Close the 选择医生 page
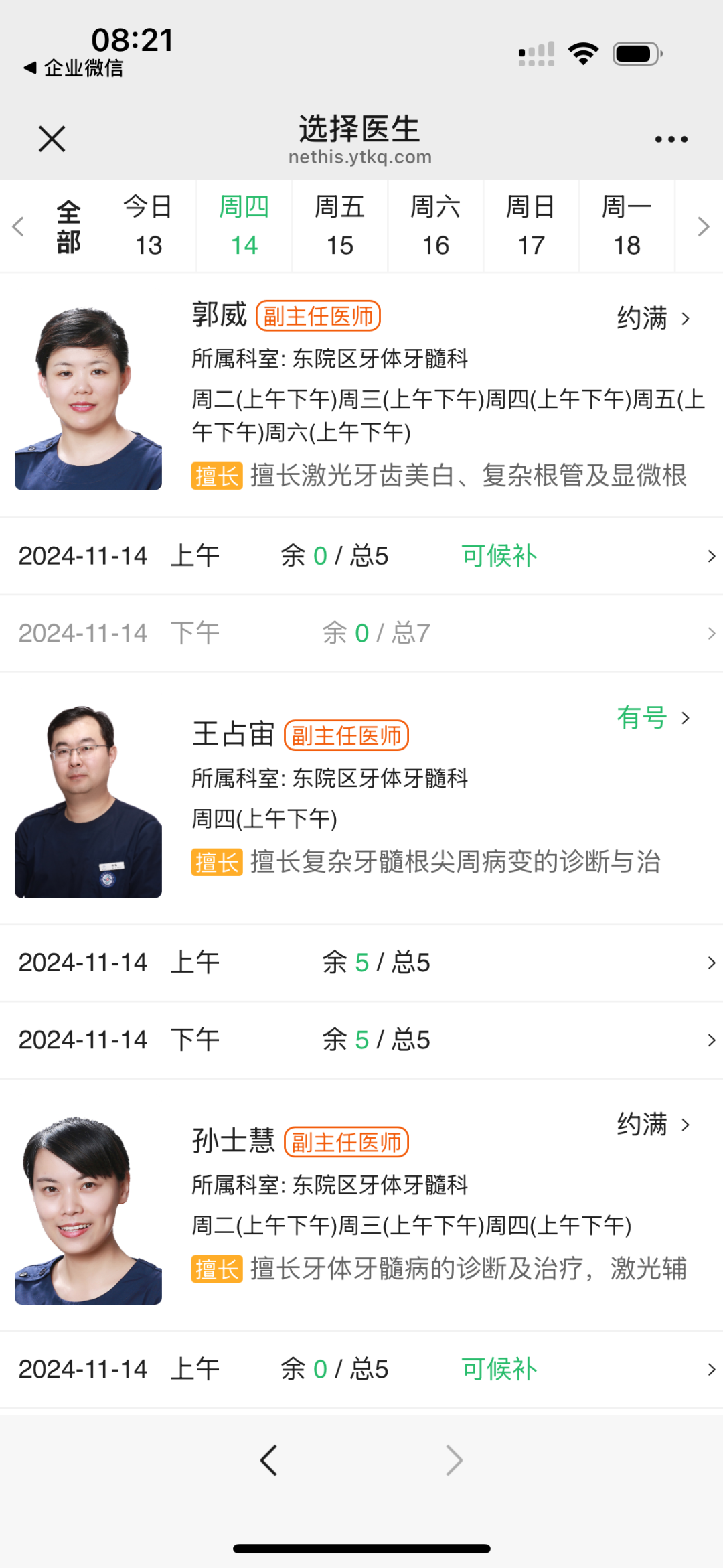 pos(52,139)
